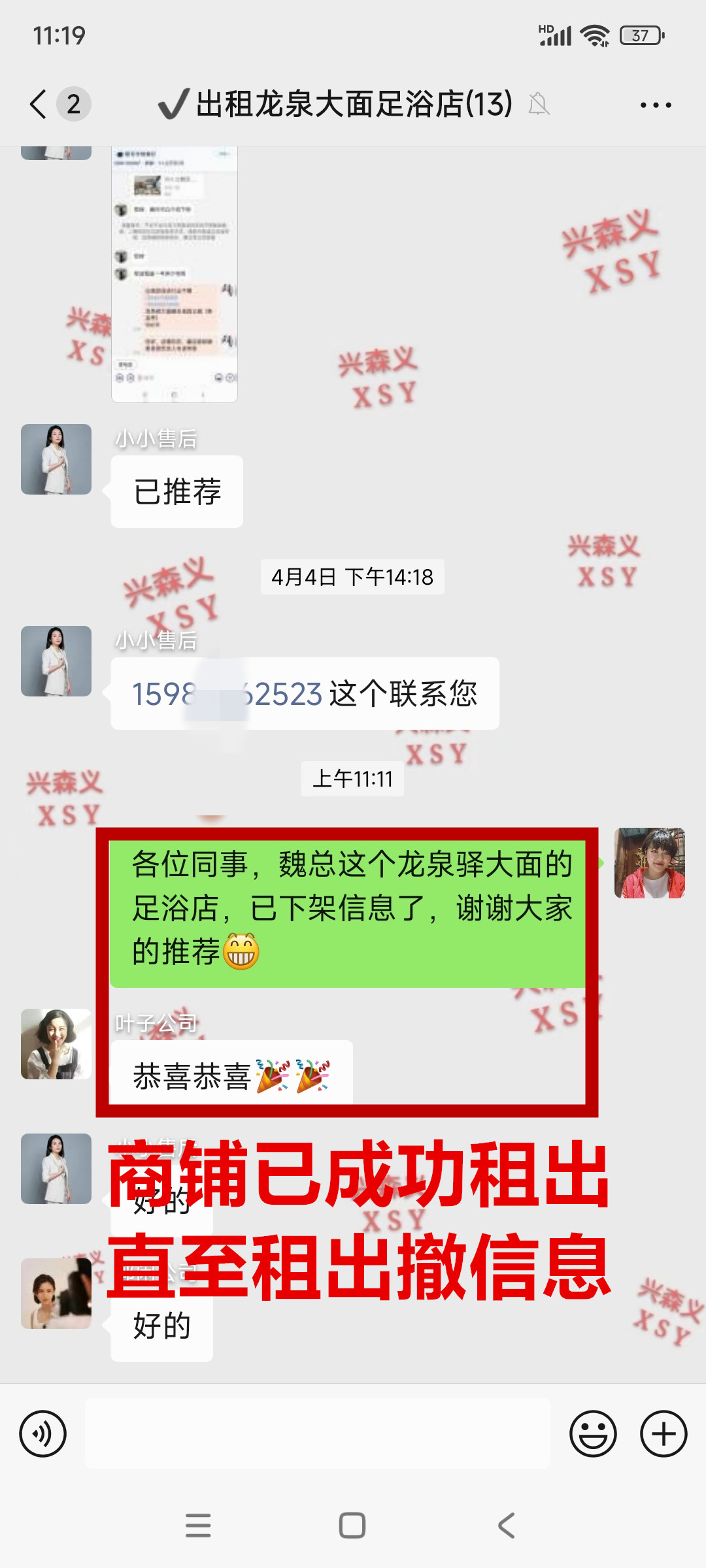Open 叶子公司's profile avatar

(56, 1043)
